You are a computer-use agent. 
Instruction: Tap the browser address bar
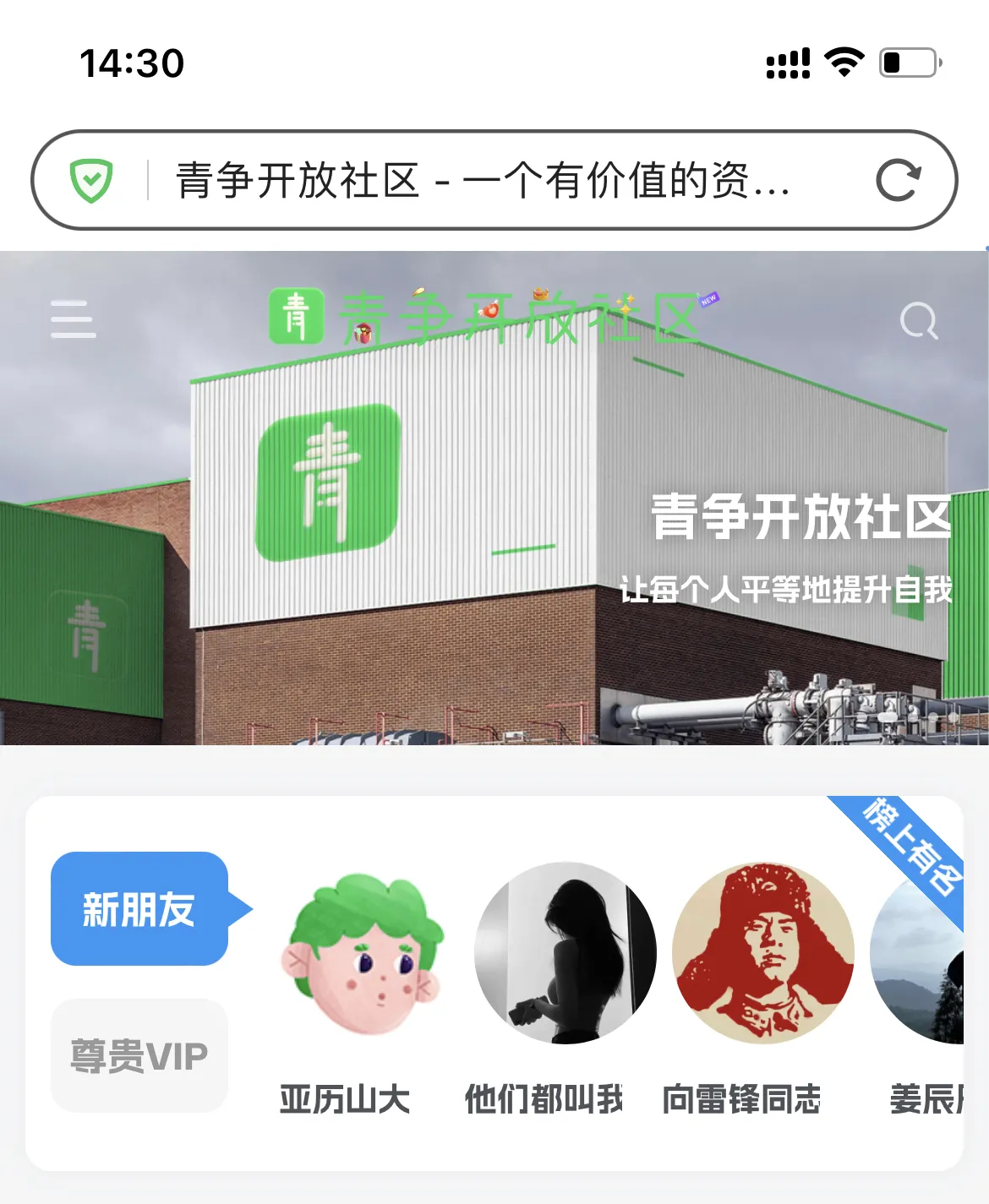(482, 180)
